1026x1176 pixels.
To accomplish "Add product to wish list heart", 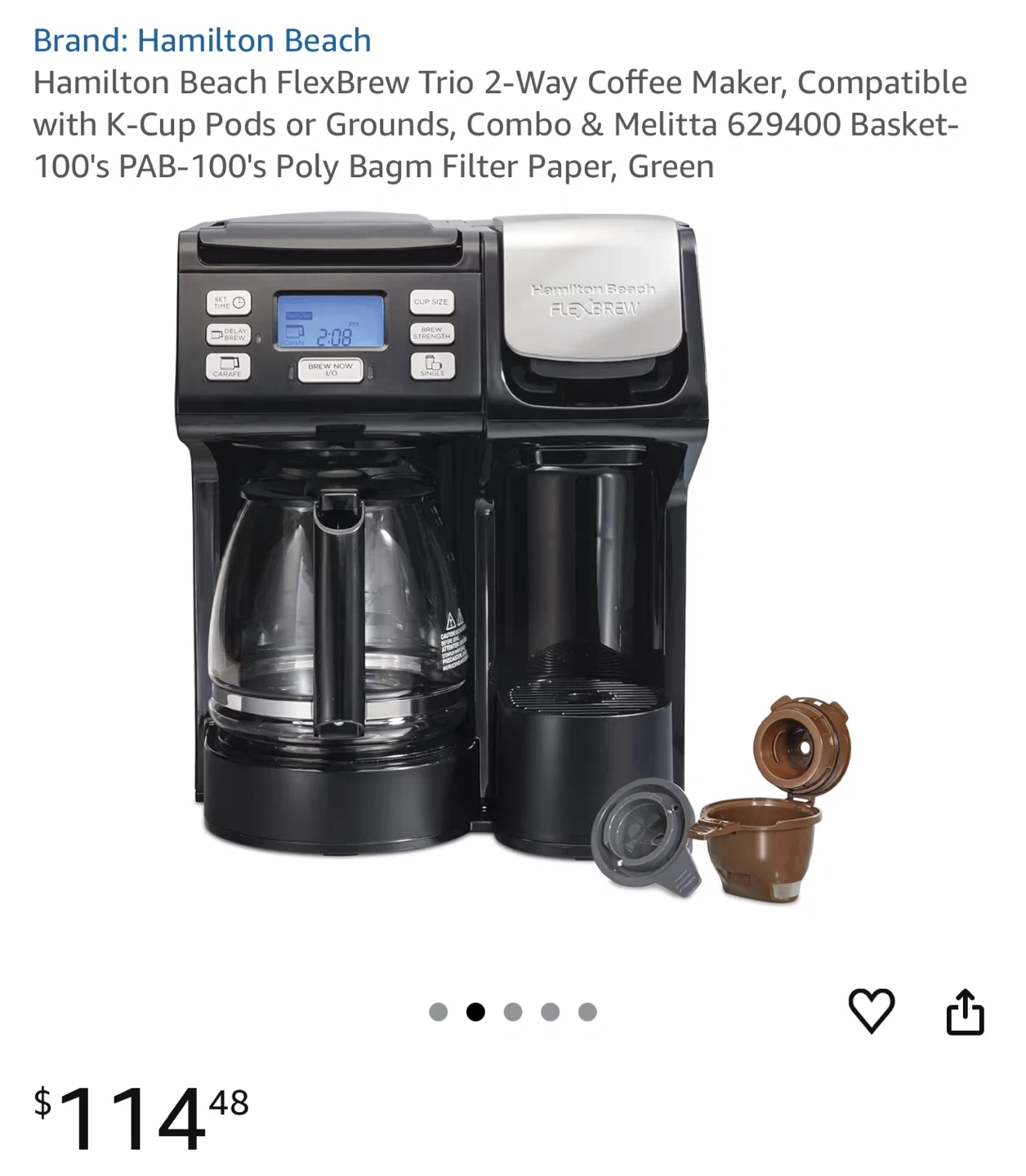I will (872, 1011).
